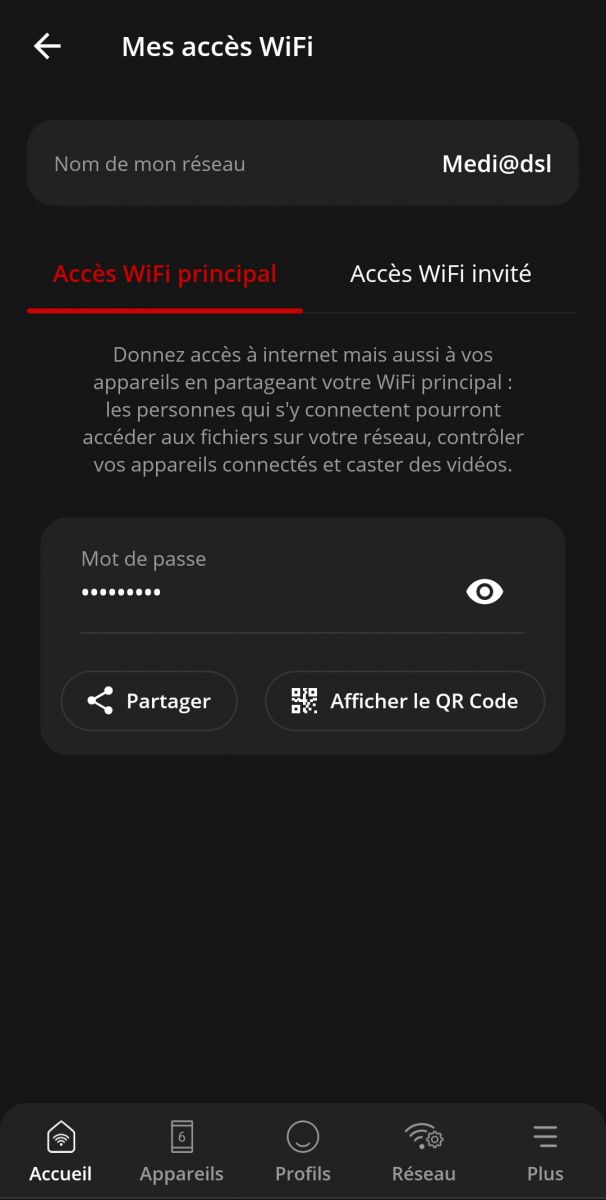
Task: Select the Accès WiFi principal tab
Action: point(165,274)
